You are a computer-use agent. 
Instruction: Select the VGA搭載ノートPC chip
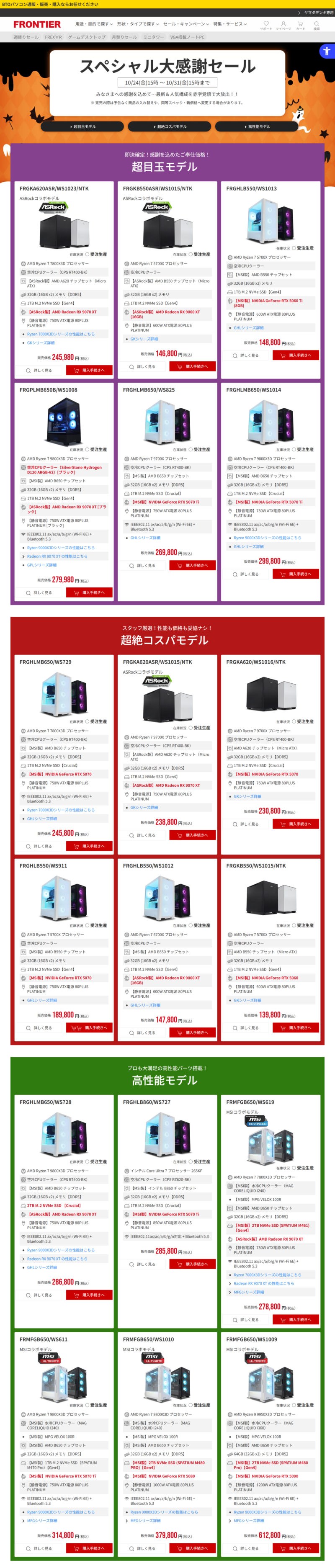click(x=187, y=37)
